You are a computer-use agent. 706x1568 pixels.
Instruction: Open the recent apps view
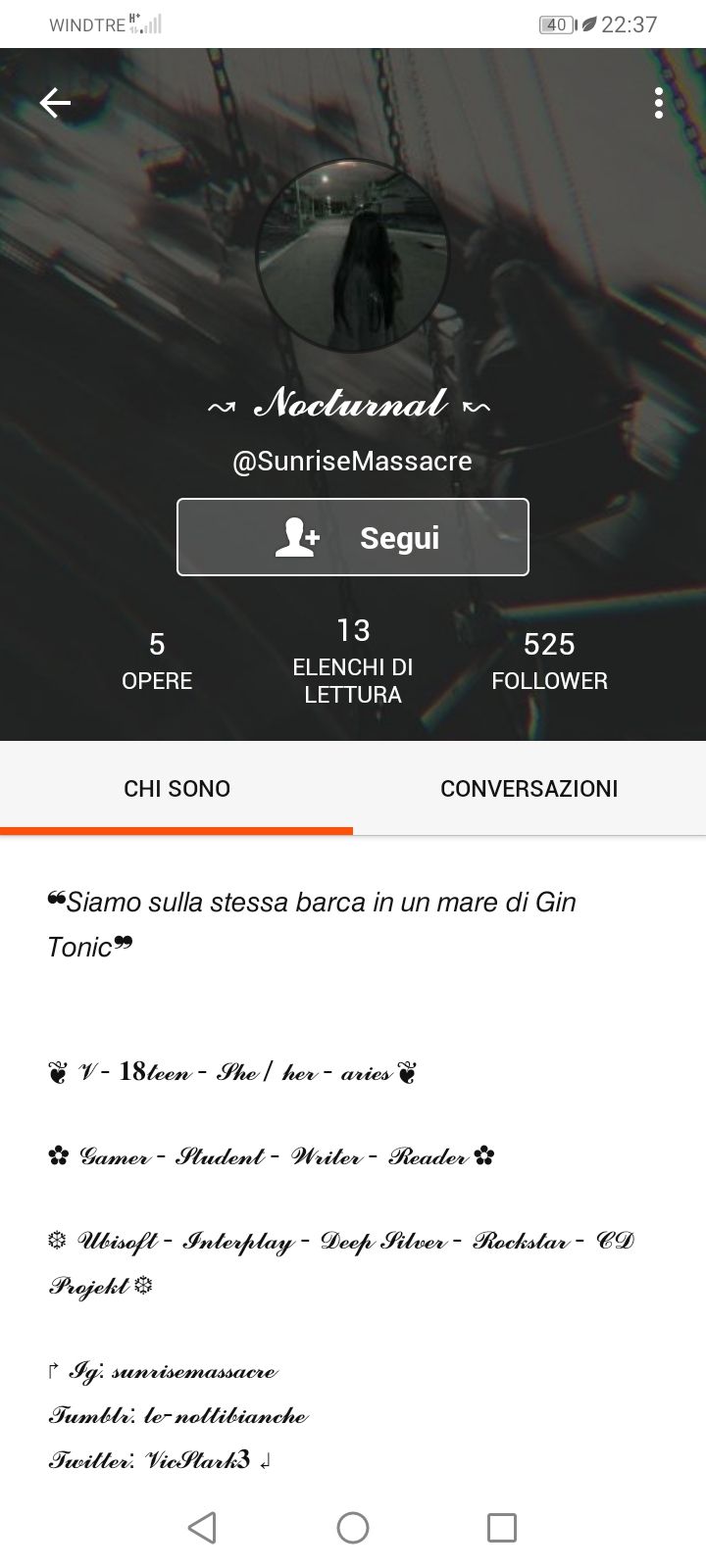click(x=501, y=1527)
